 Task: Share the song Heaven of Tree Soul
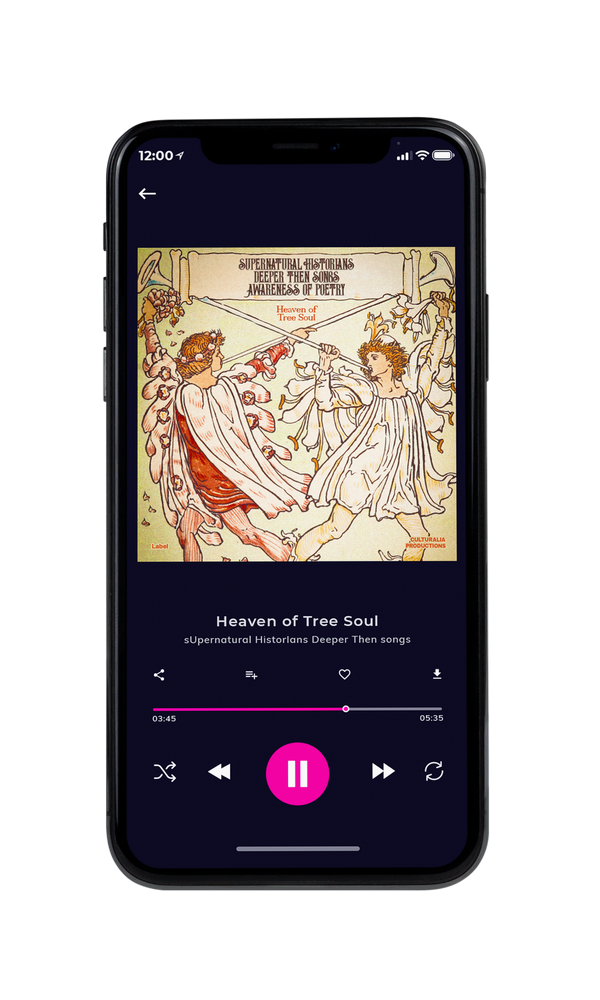coord(159,675)
